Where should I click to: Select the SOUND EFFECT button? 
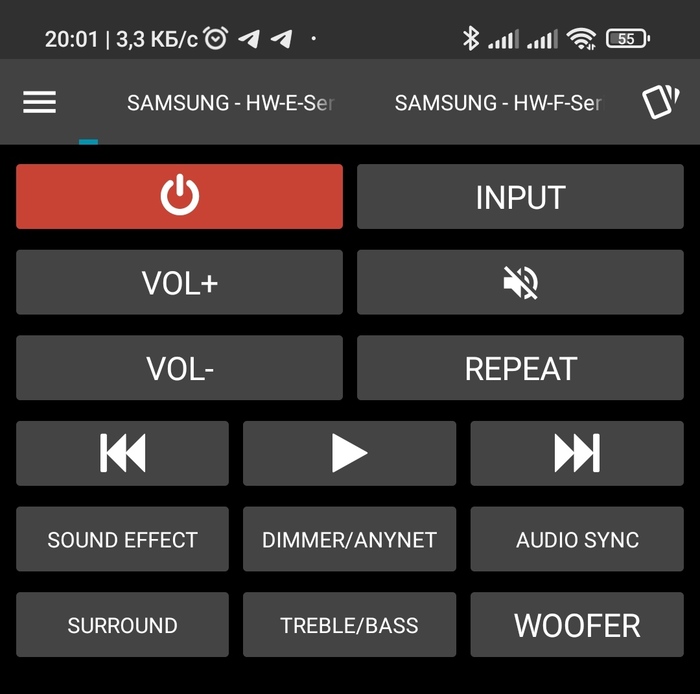122,540
